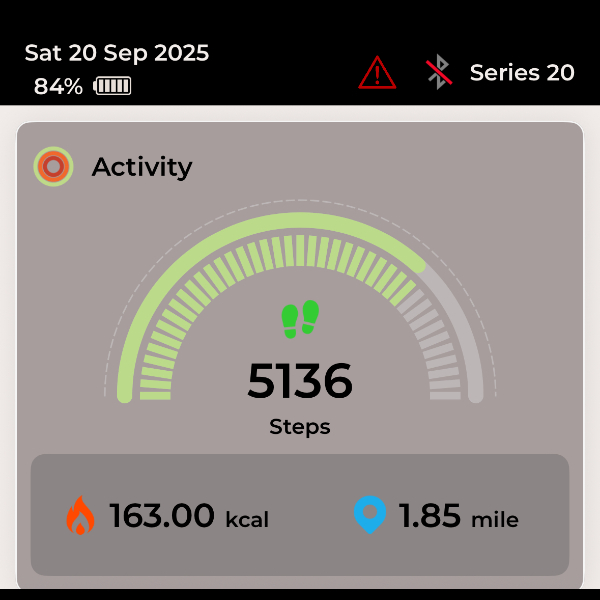
Task: Tap the Bluetooth disconnected icon
Action: tap(438, 72)
